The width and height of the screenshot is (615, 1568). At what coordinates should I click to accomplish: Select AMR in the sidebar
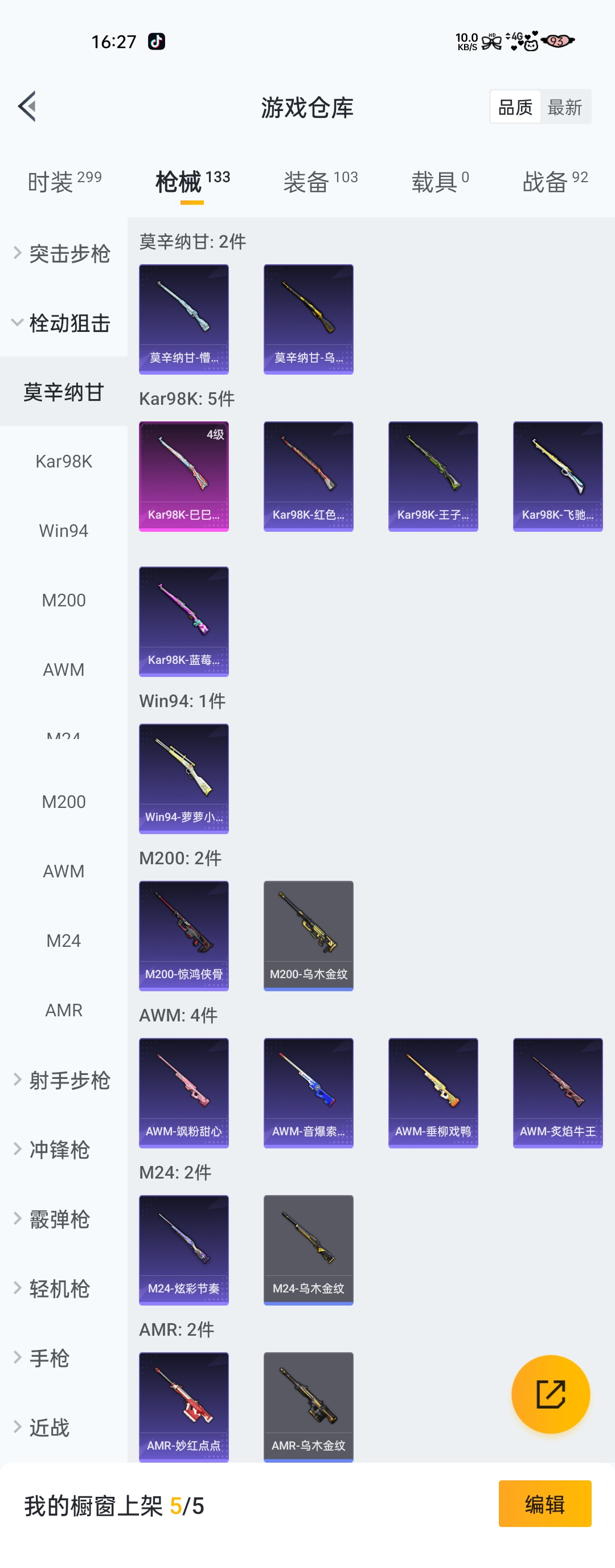click(63, 1010)
